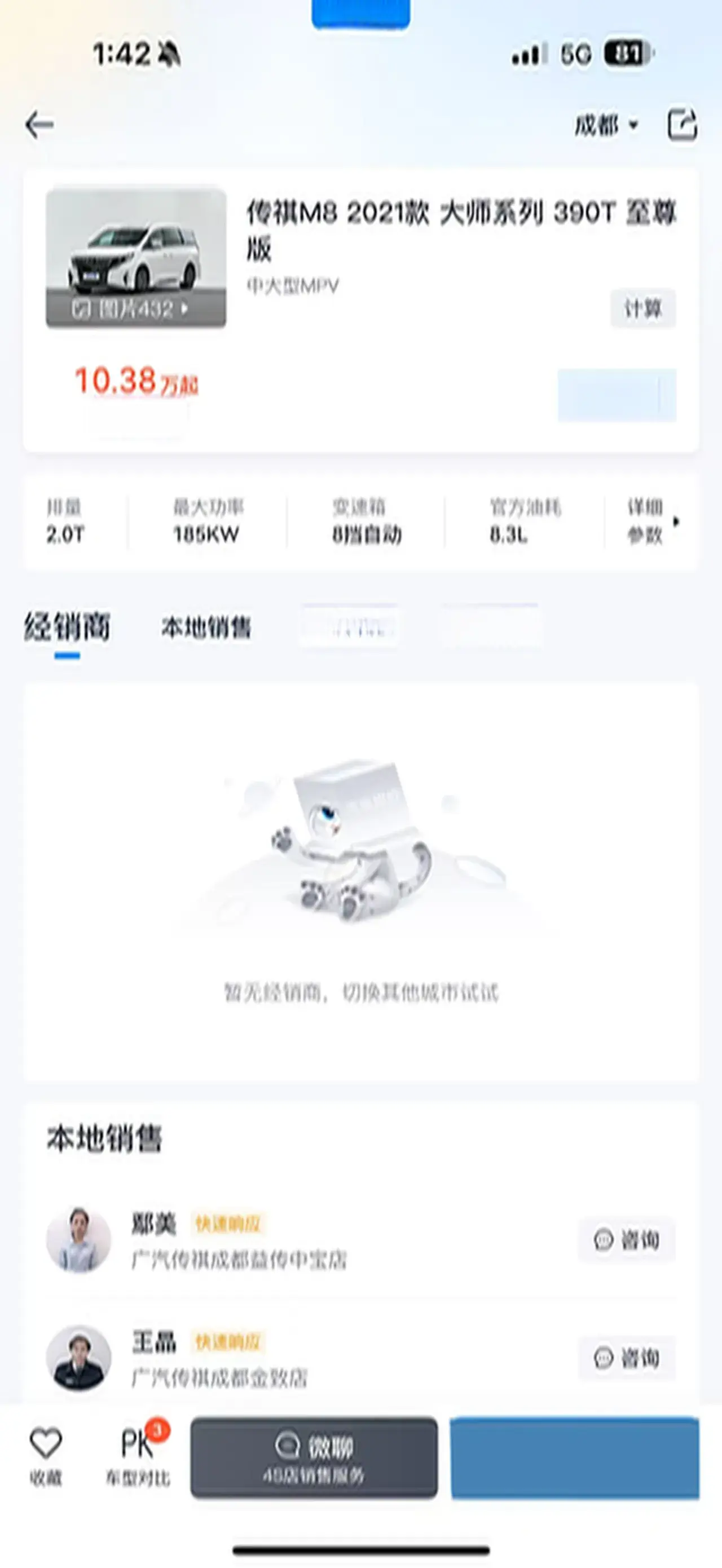Consult salesperson 王晶 via 咨询
Image resolution: width=722 pixels, height=1568 pixels.
(627, 1357)
